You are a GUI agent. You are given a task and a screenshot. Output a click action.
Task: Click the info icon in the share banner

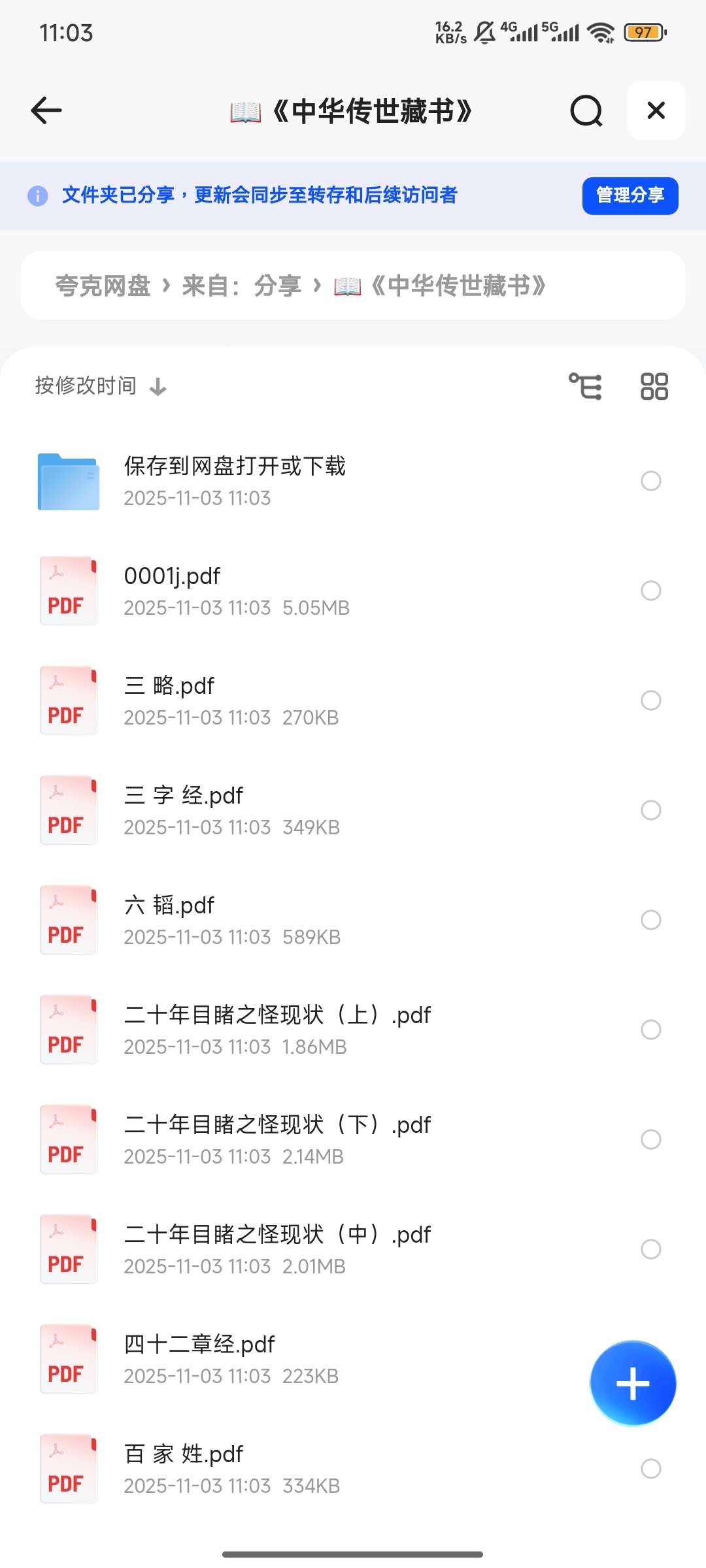point(37,195)
